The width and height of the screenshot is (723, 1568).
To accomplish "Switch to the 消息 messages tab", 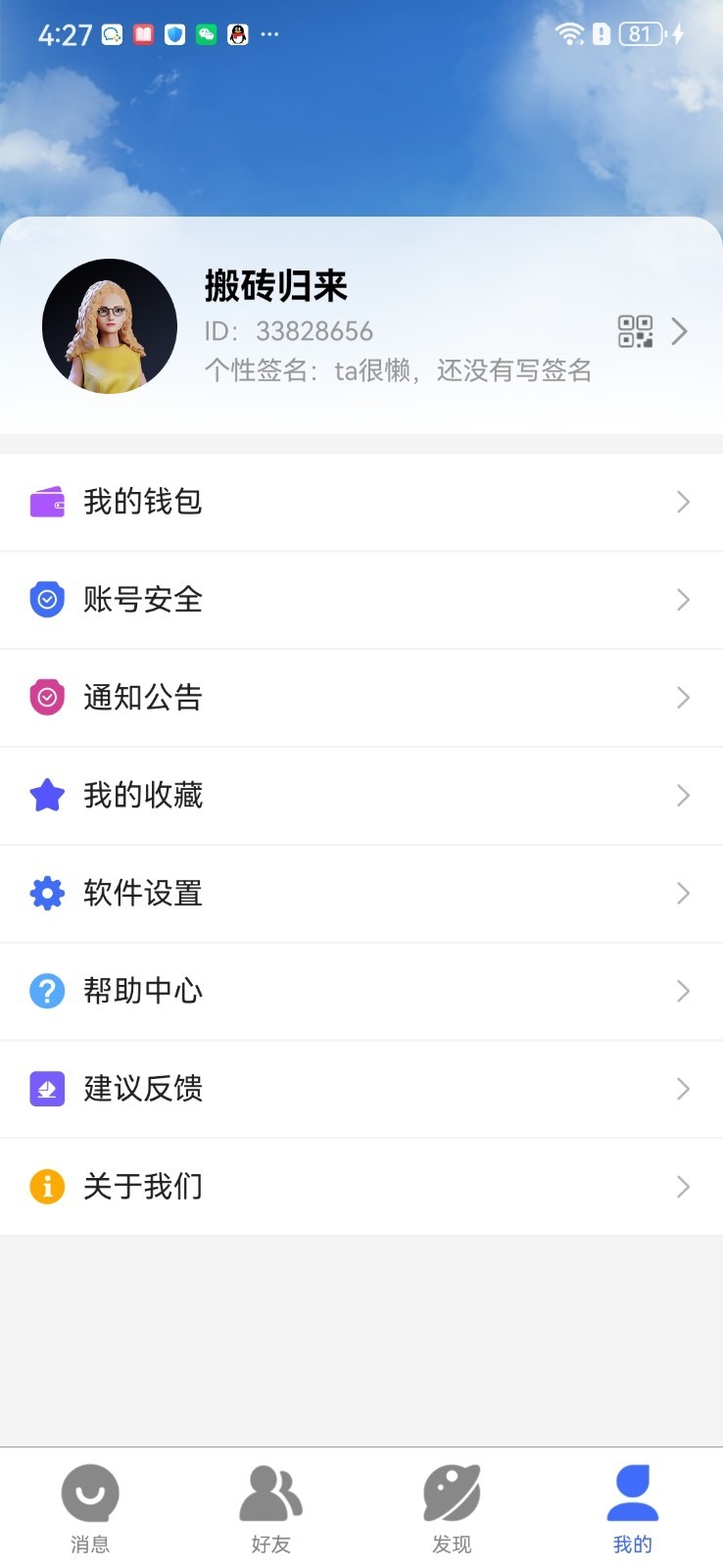I will coord(90,1509).
